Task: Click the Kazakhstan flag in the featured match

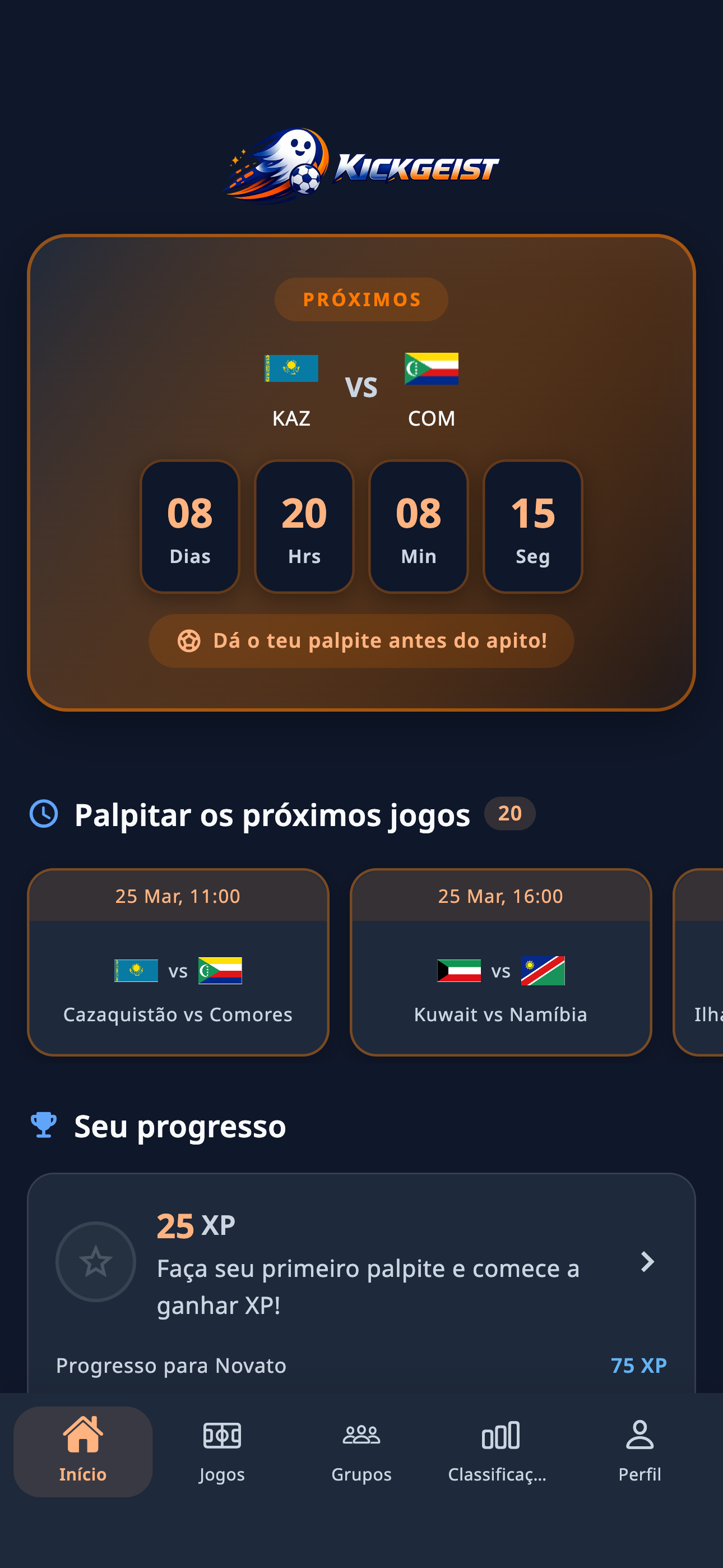Action: coord(291,368)
